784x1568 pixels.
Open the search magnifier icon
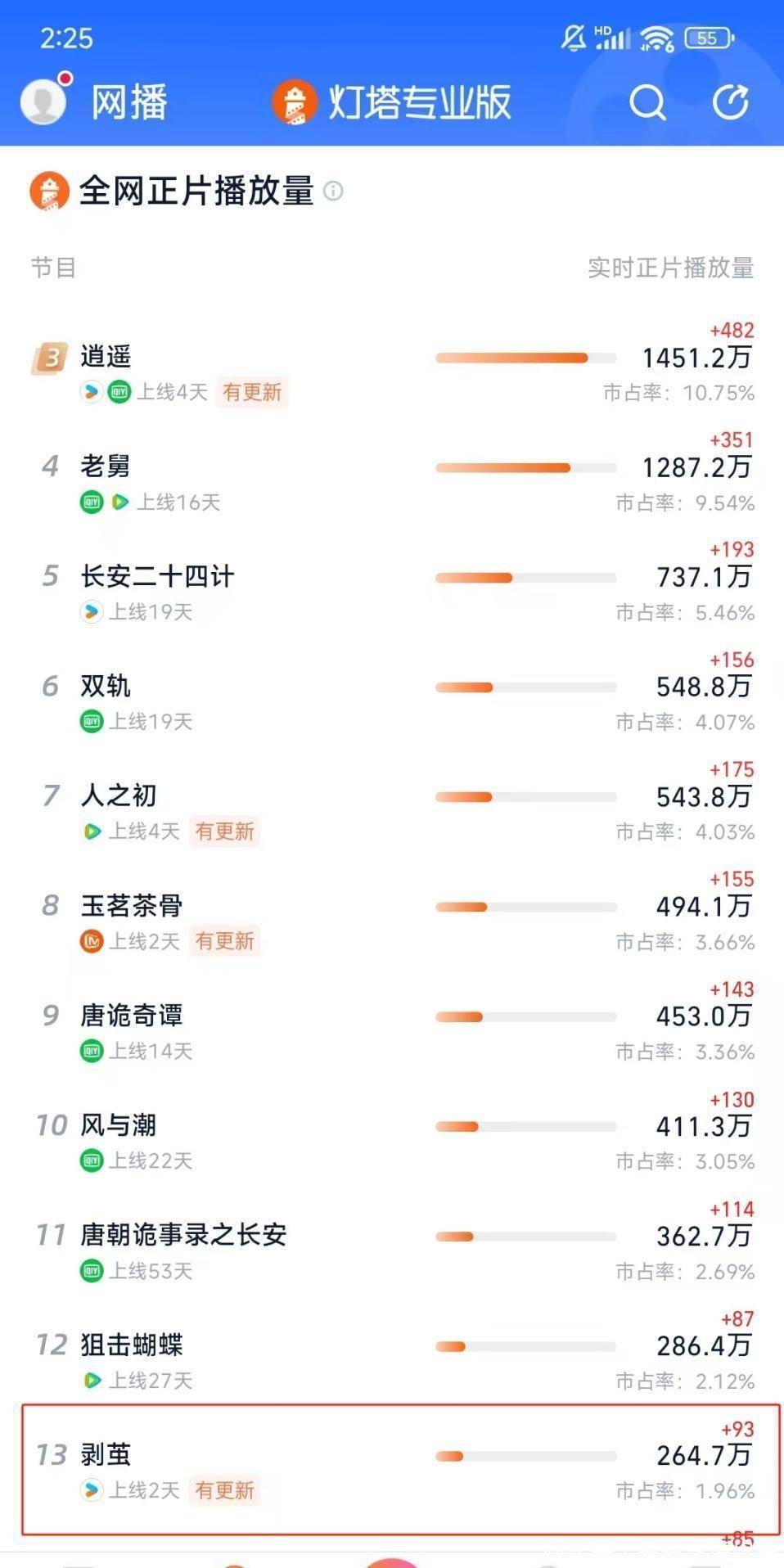pos(647,103)
